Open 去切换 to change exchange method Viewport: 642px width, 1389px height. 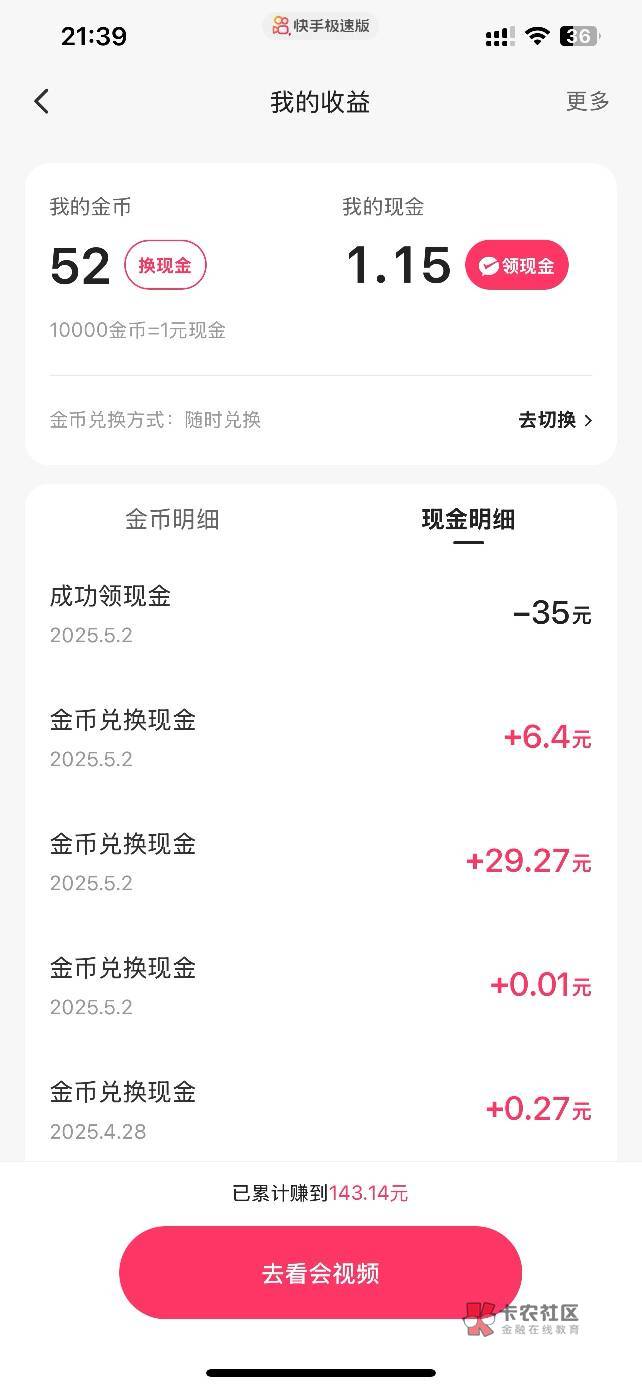555,420
